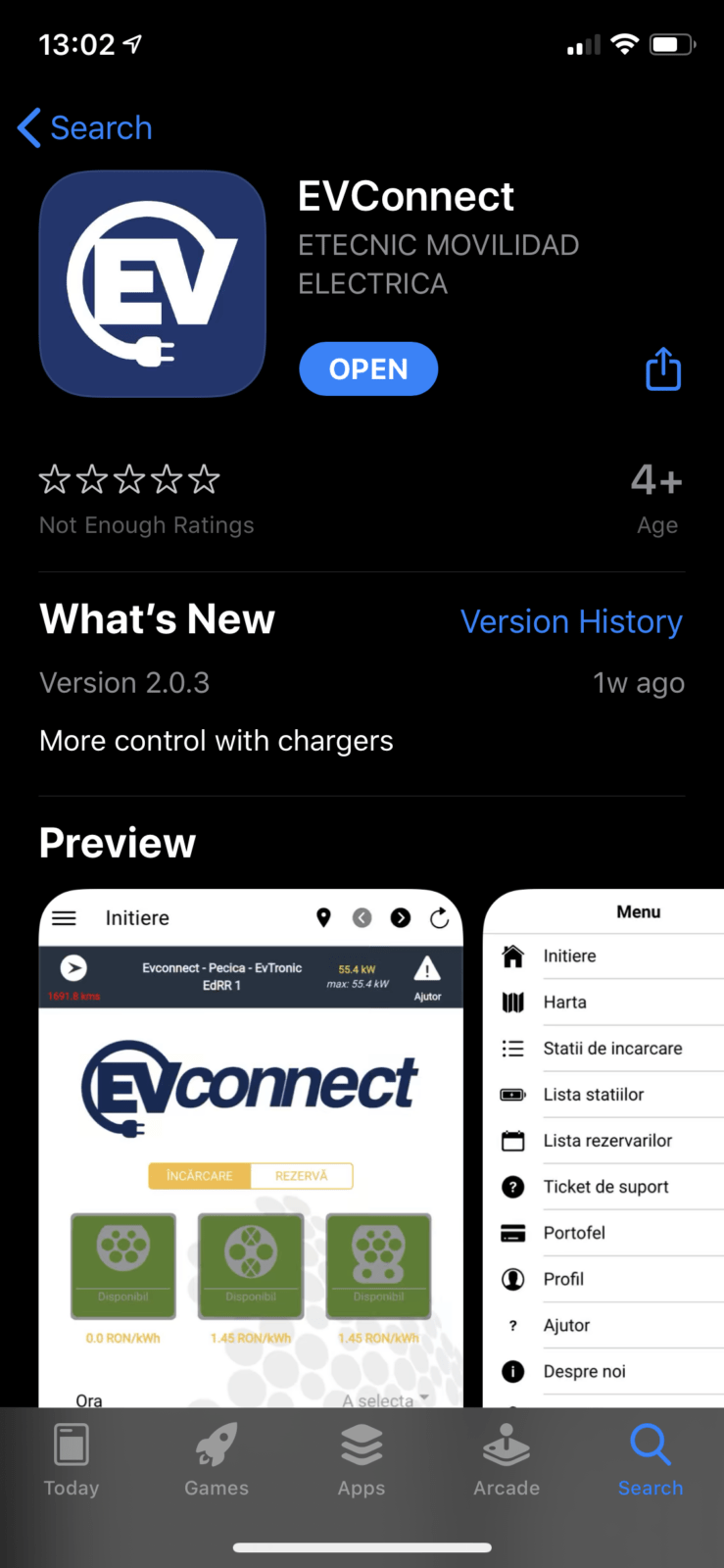Go back to Search results
The width and height of the screenshot is (724, 1568).
[x=85, y=128]
